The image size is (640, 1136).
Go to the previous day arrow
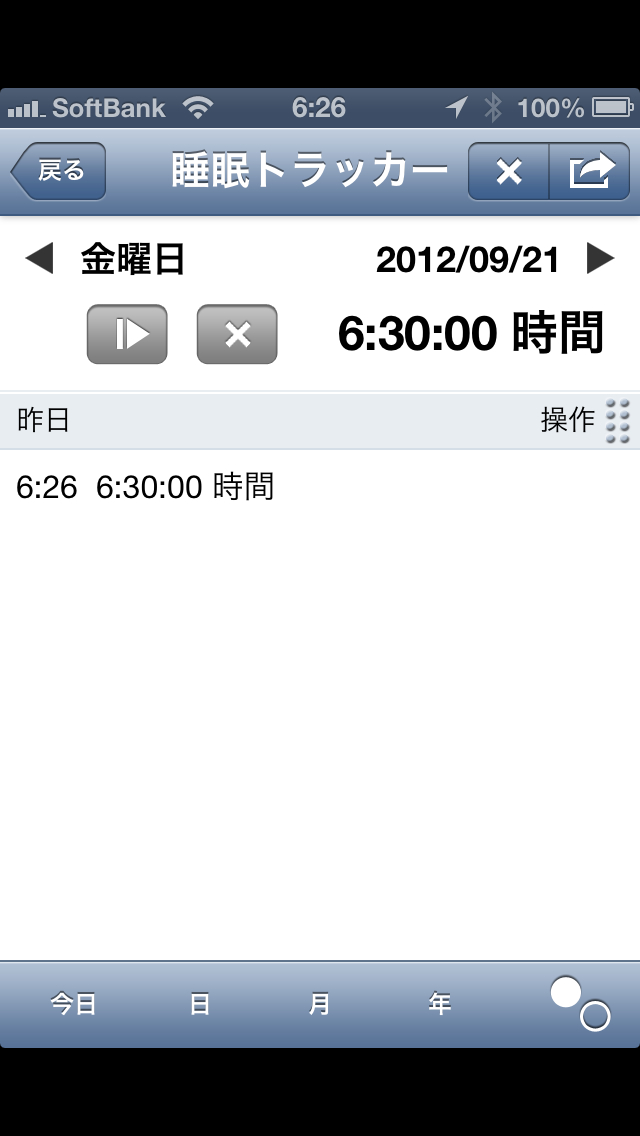pos(39,260)
